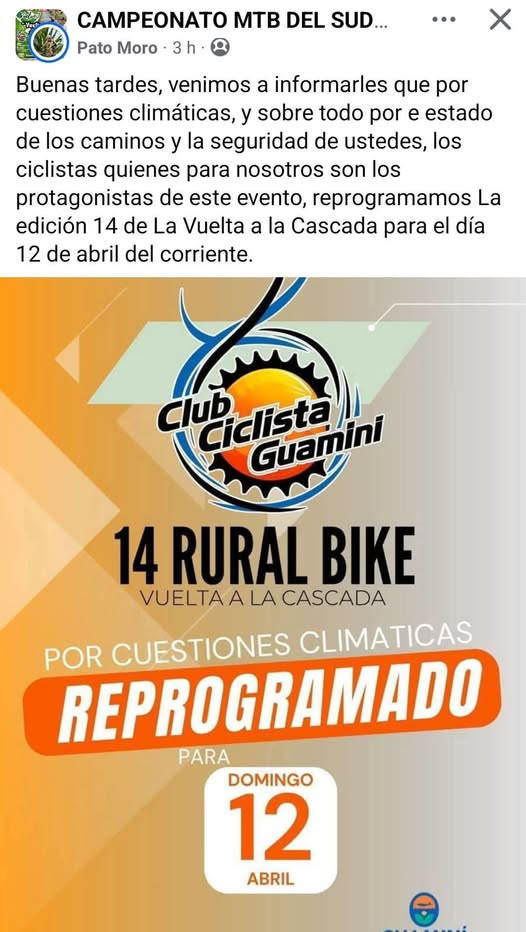The height and width of the screenshot is (932, 526).
Task: Close the post view
Action: click(x=500, y=20)
